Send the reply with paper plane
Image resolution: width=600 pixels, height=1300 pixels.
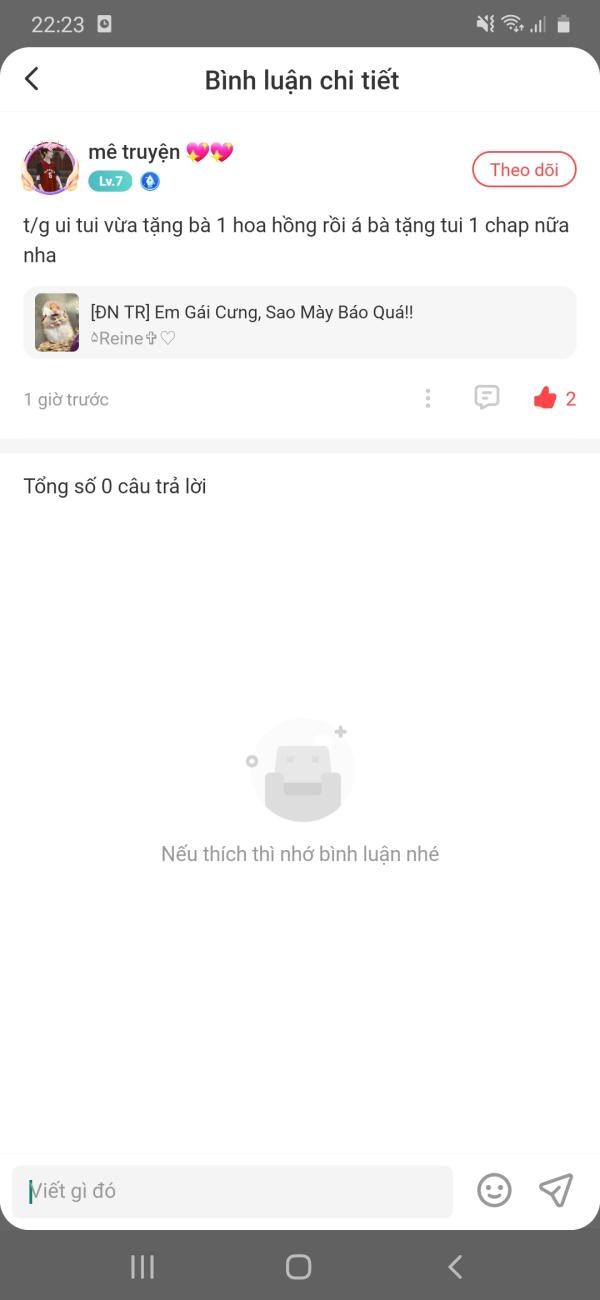556,1190
